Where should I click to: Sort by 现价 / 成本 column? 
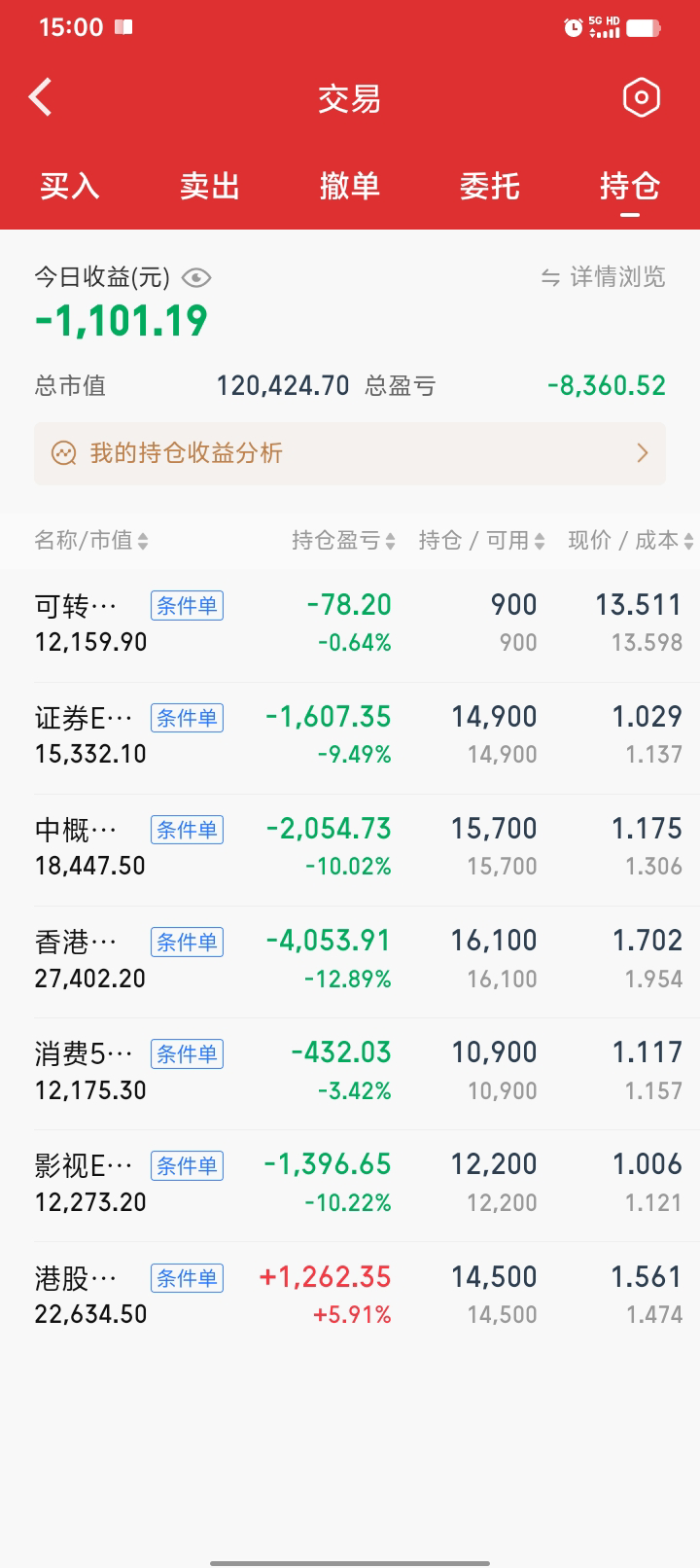tap(630, 541)
